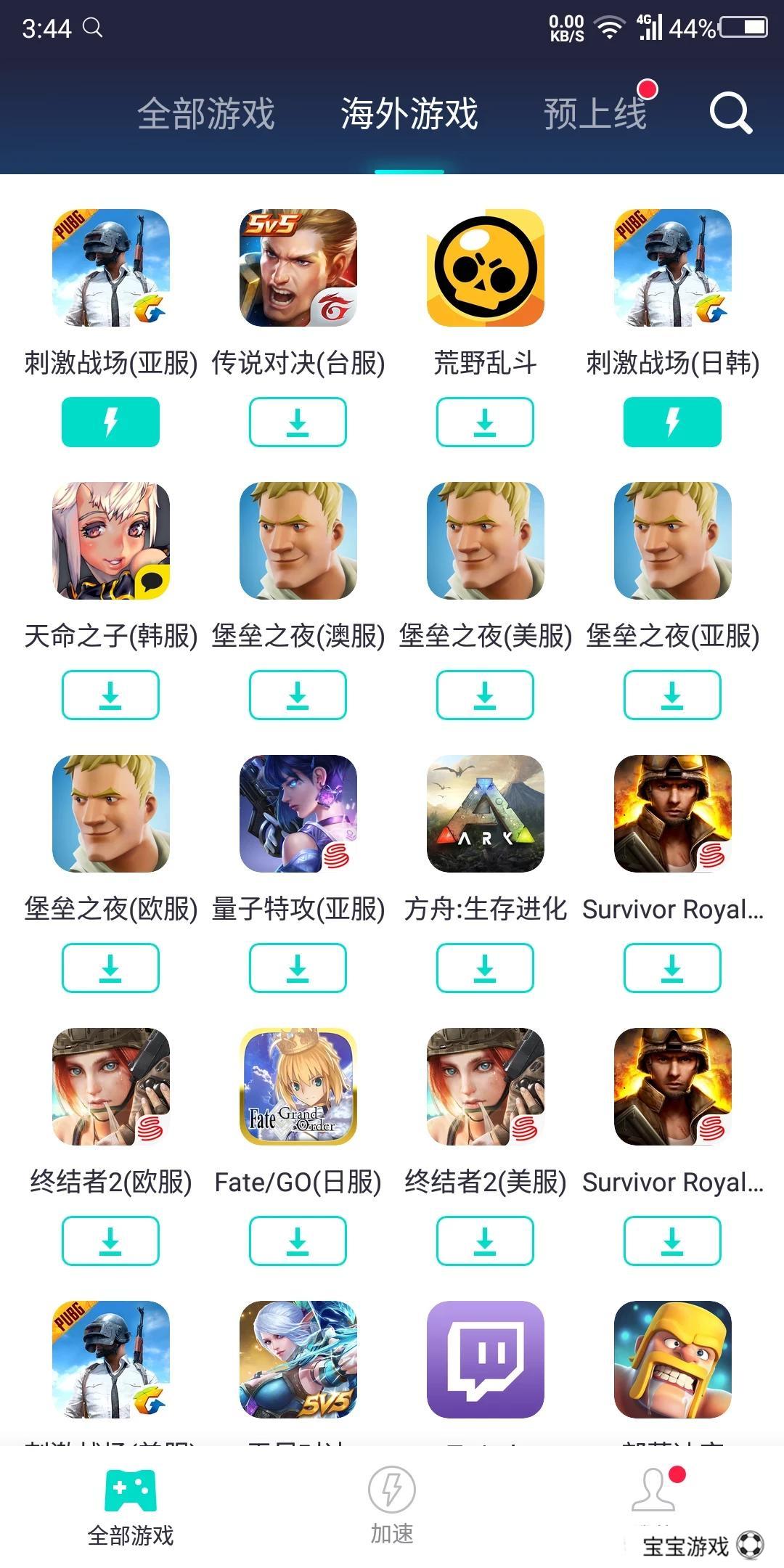
Task: Open the search icon in the header
Action: (x=730, y=113)
